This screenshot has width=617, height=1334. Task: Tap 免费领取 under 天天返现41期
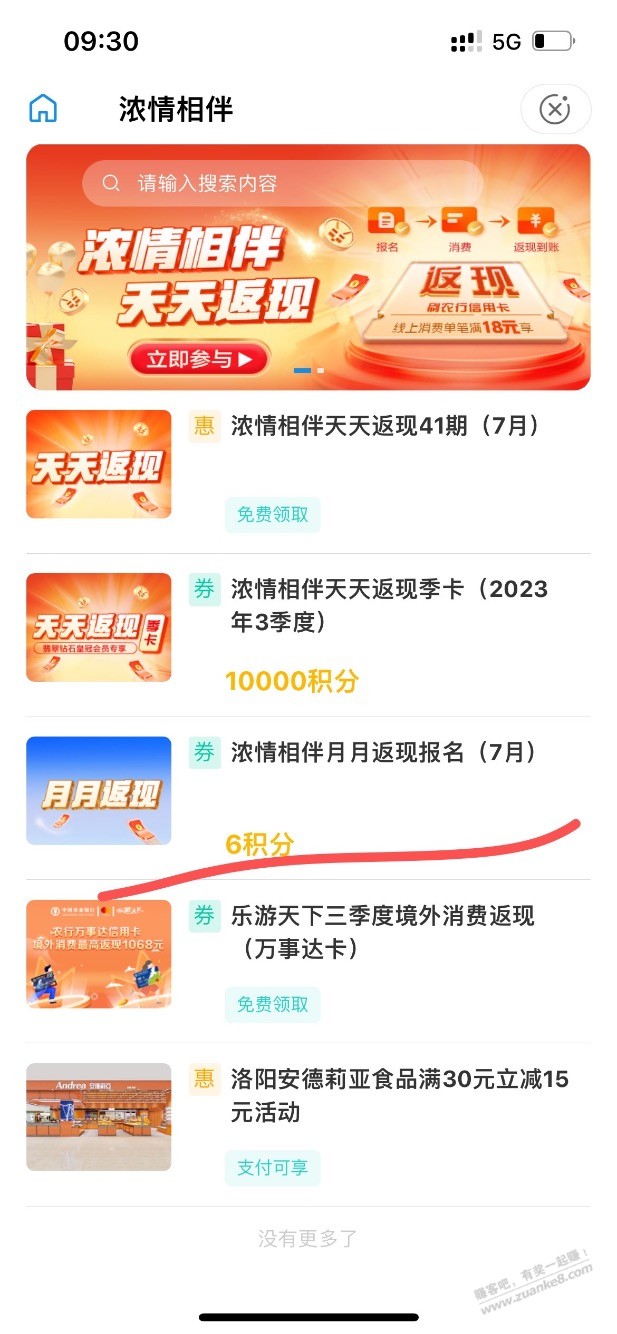tap(273, 516)
